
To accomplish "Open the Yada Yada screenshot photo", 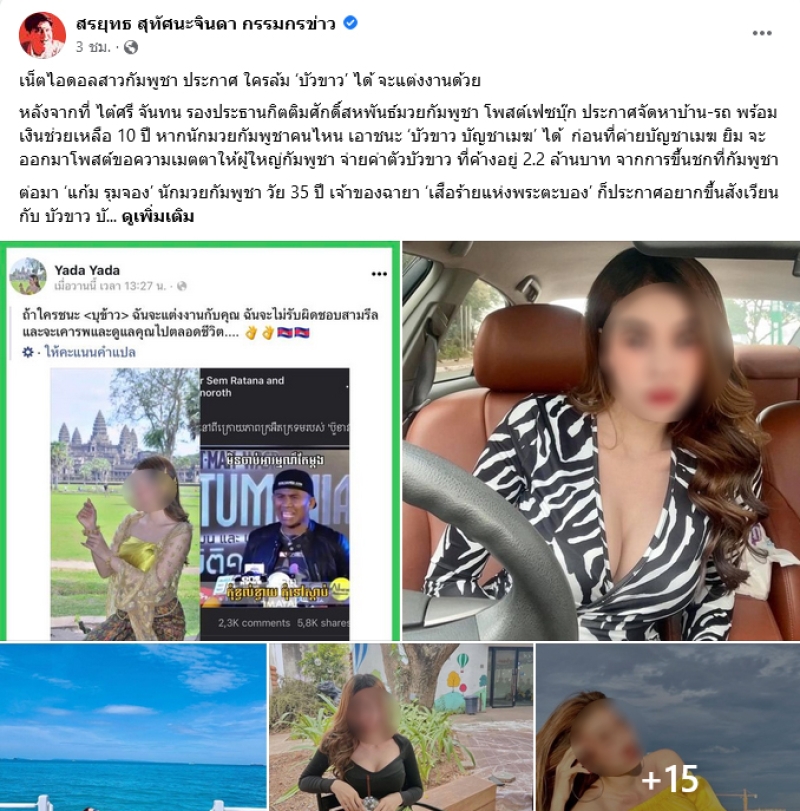I will tap(200, 440).
